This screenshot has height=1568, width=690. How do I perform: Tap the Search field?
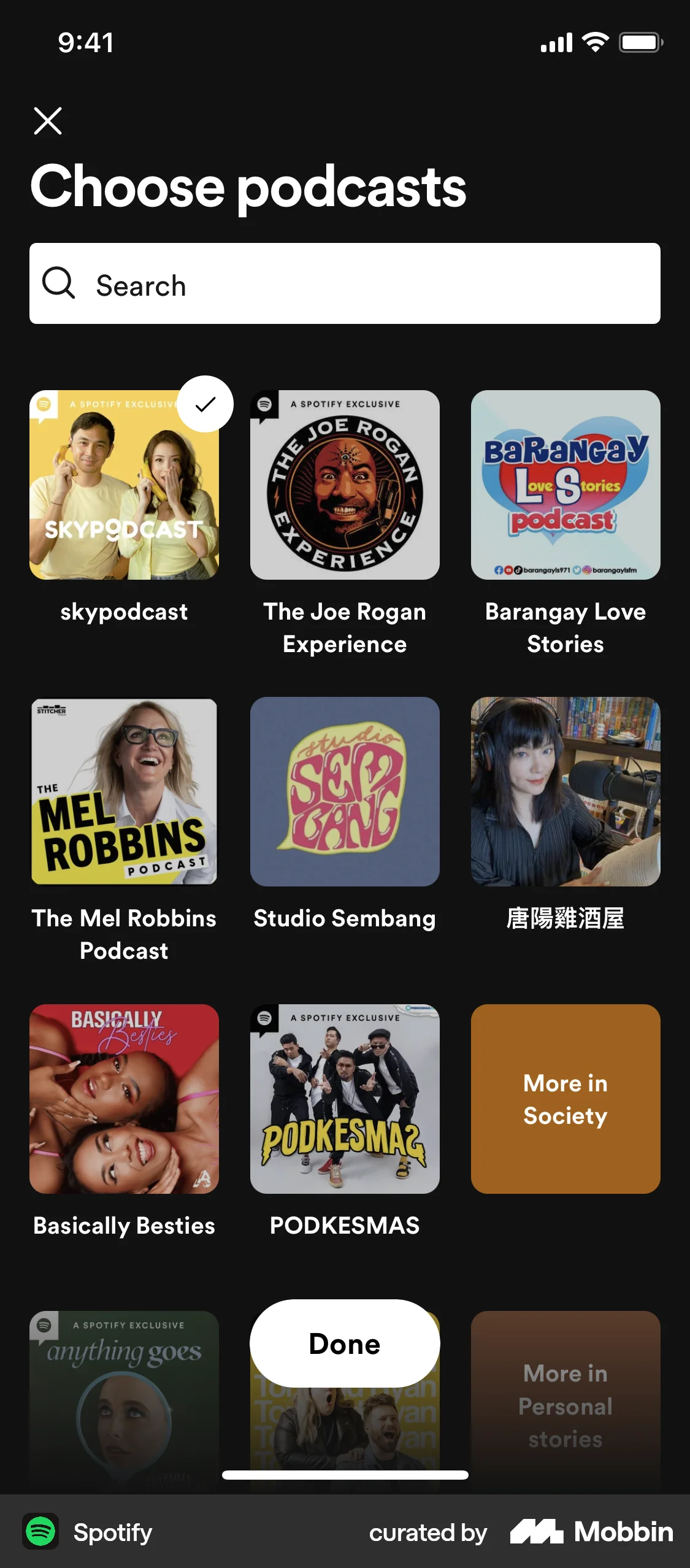(345, 284)
